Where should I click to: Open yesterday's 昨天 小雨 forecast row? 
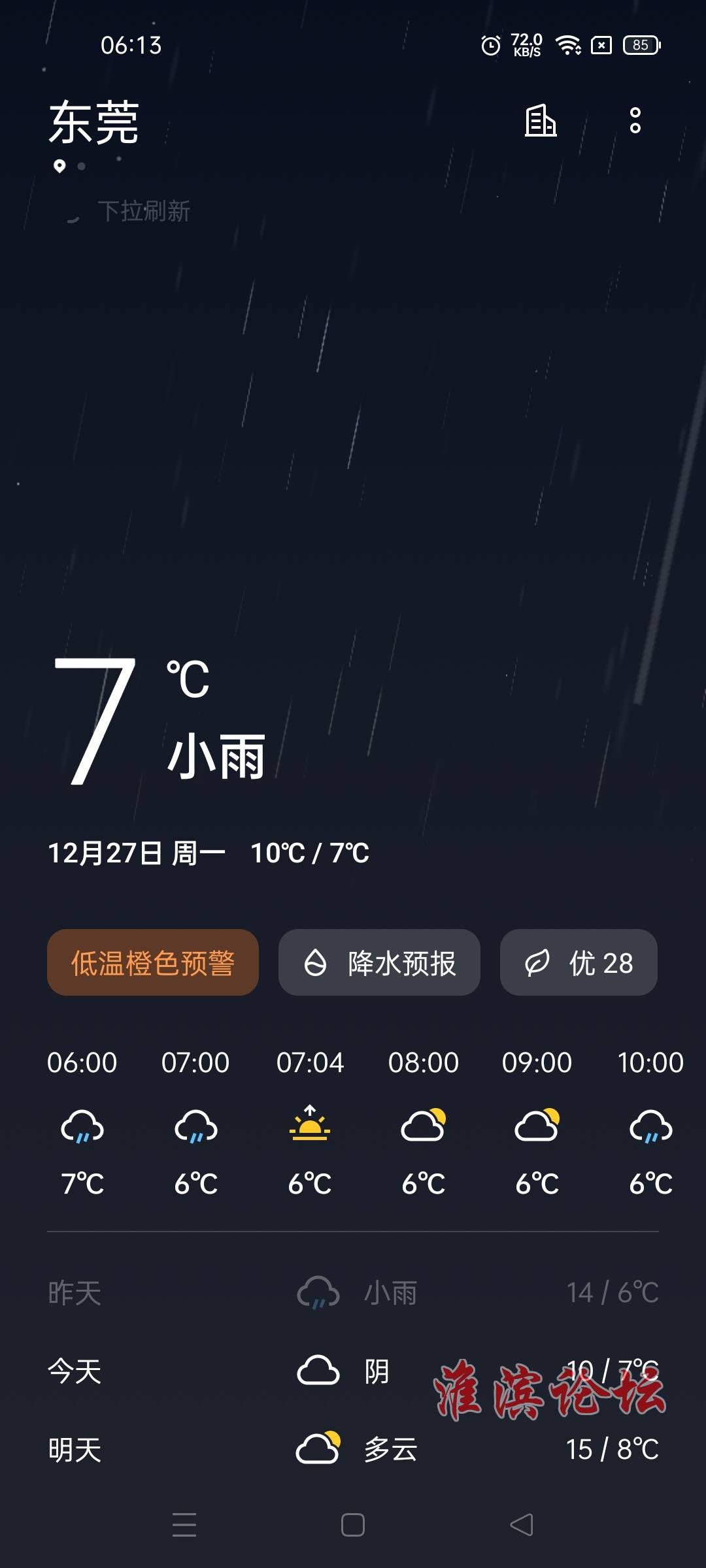click(x=353, y=1292)
